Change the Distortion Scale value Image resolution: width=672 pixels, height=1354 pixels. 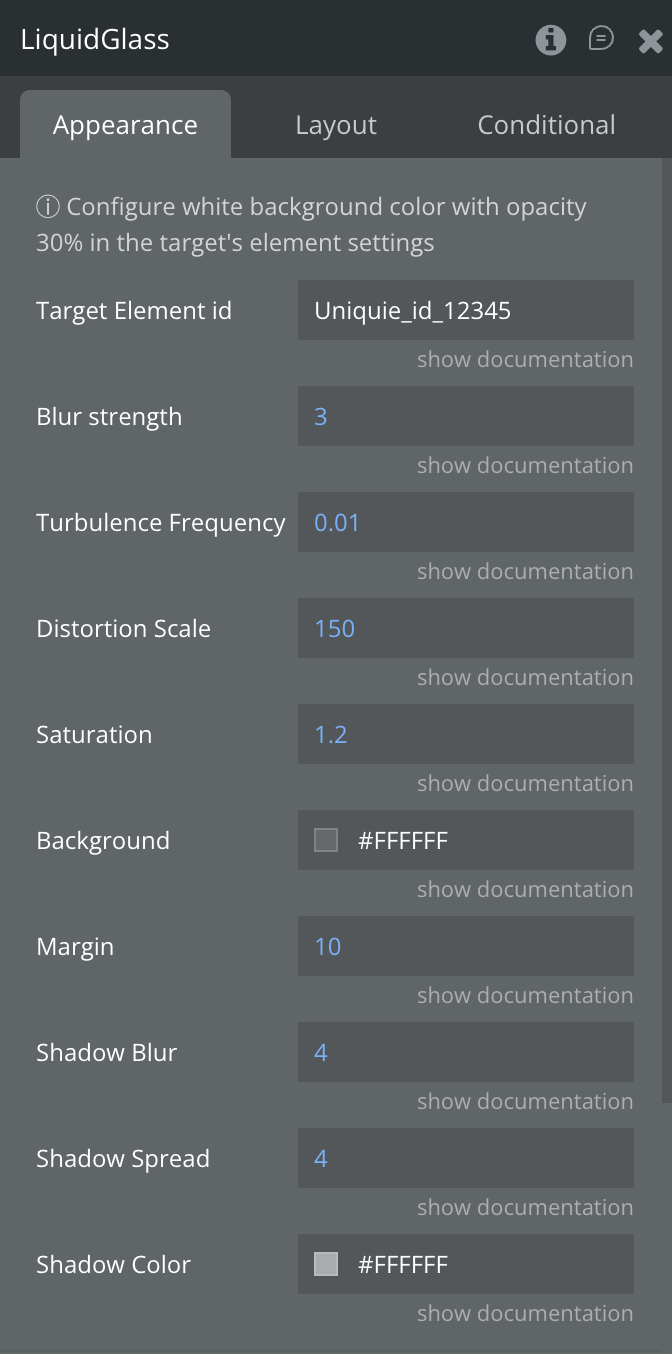click(465, 629)
